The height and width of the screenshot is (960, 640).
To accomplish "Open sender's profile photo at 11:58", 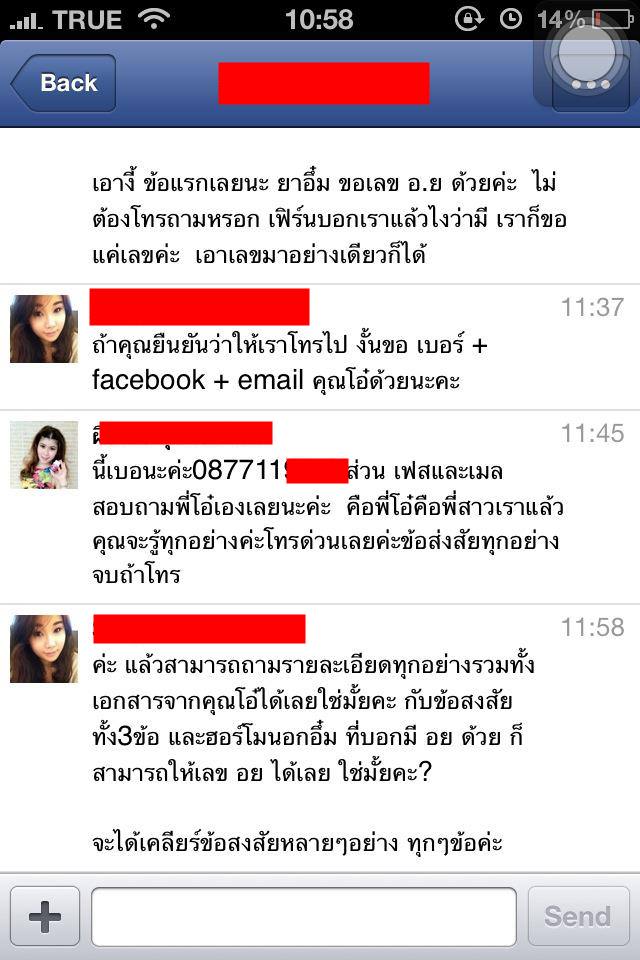I will (x=44, y=649).
